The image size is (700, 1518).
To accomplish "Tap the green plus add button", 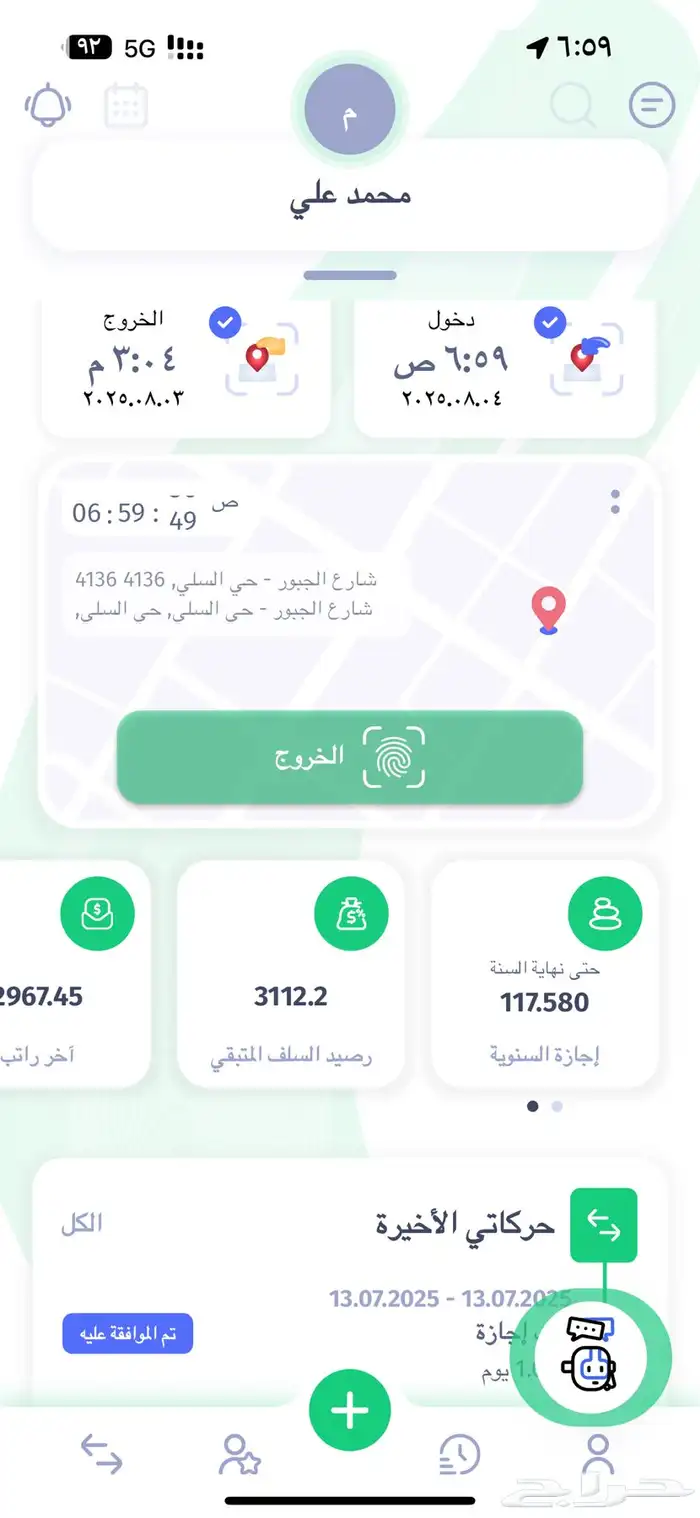I will point(350,1411).
